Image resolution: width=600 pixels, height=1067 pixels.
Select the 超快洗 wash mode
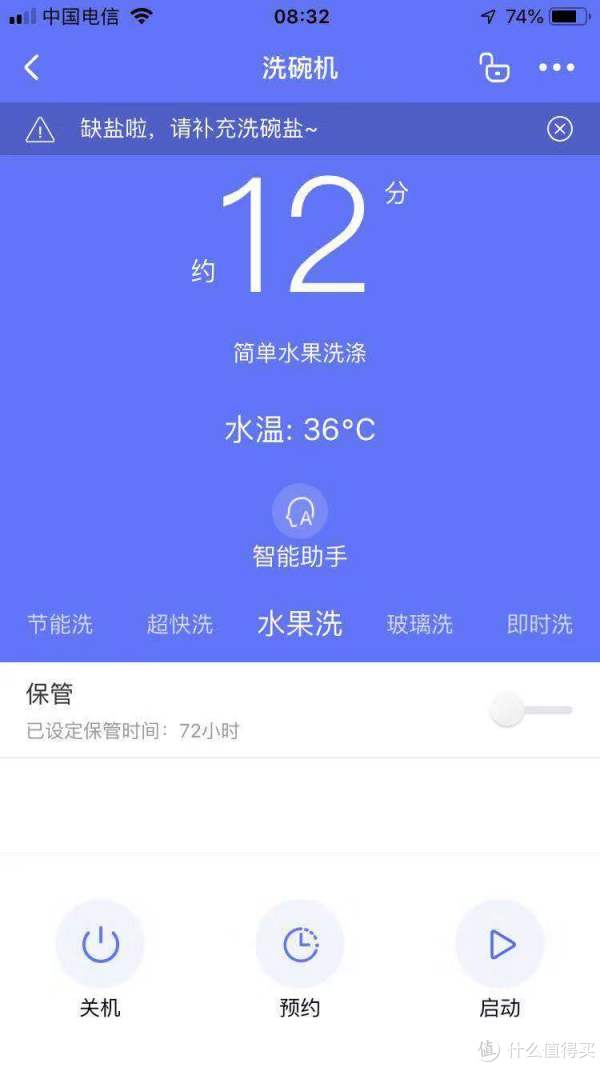(180, 624)
